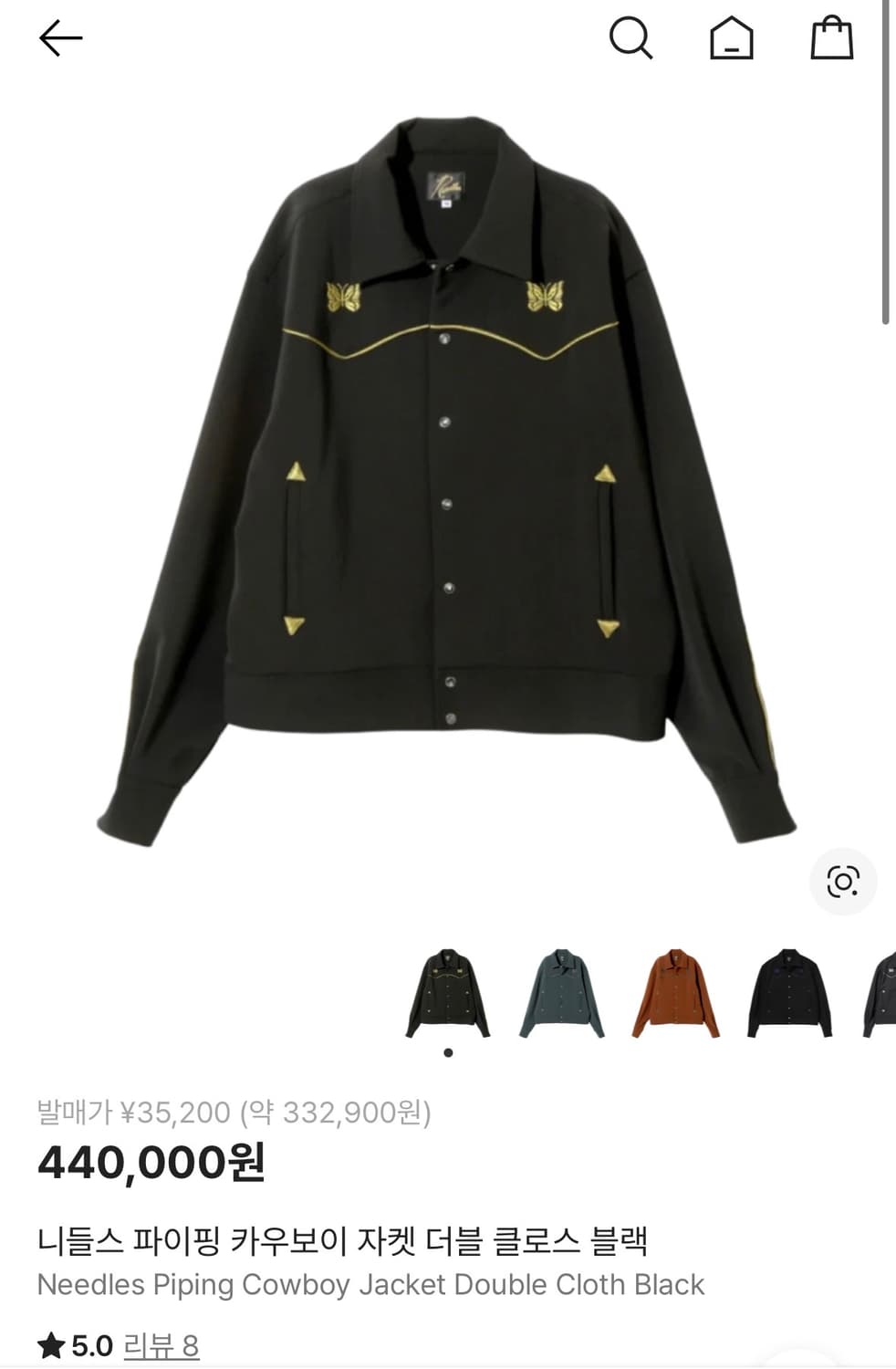Click the English product name text

(x=370, y=1284)
